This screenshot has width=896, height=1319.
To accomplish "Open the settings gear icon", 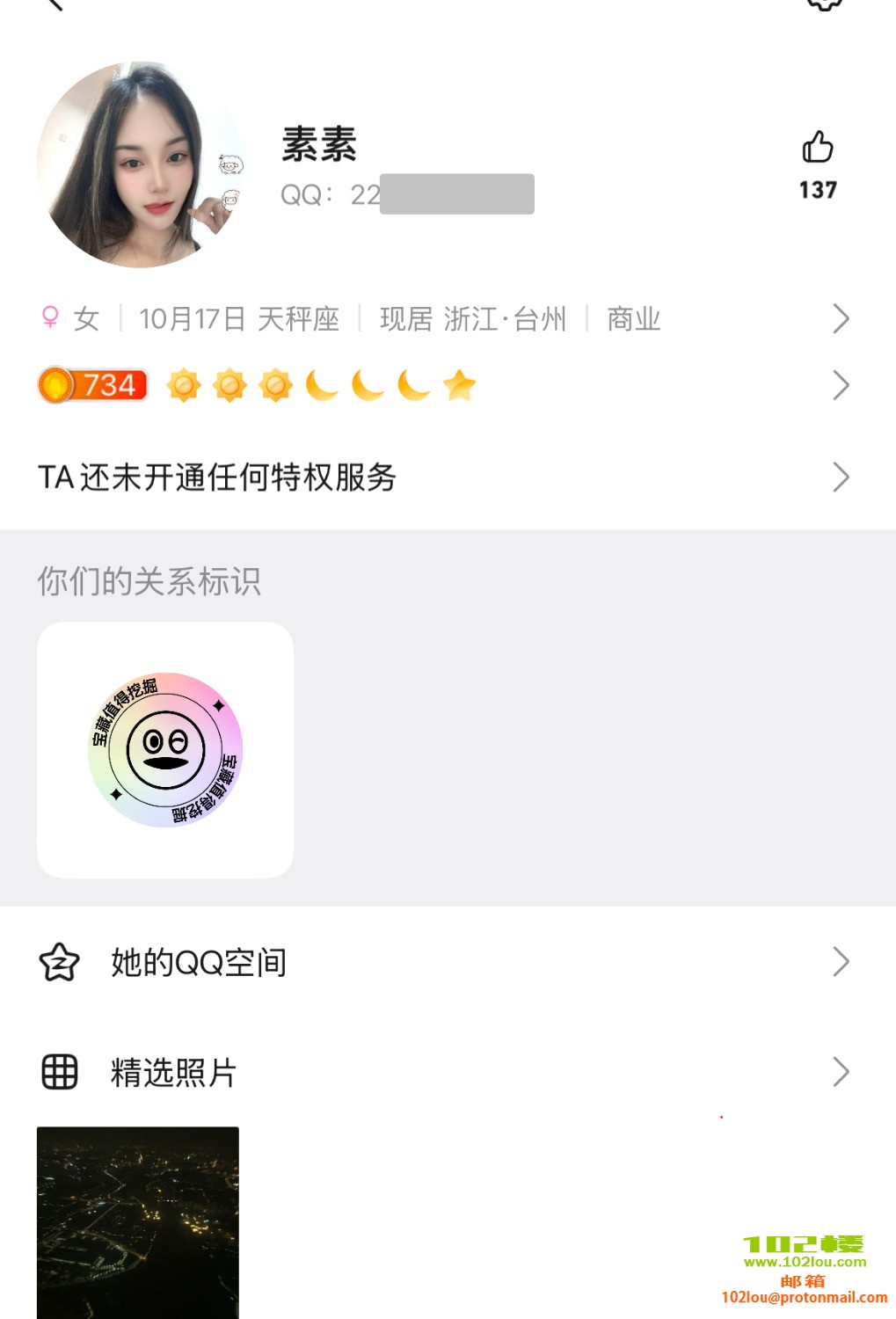I will [824, 4].
